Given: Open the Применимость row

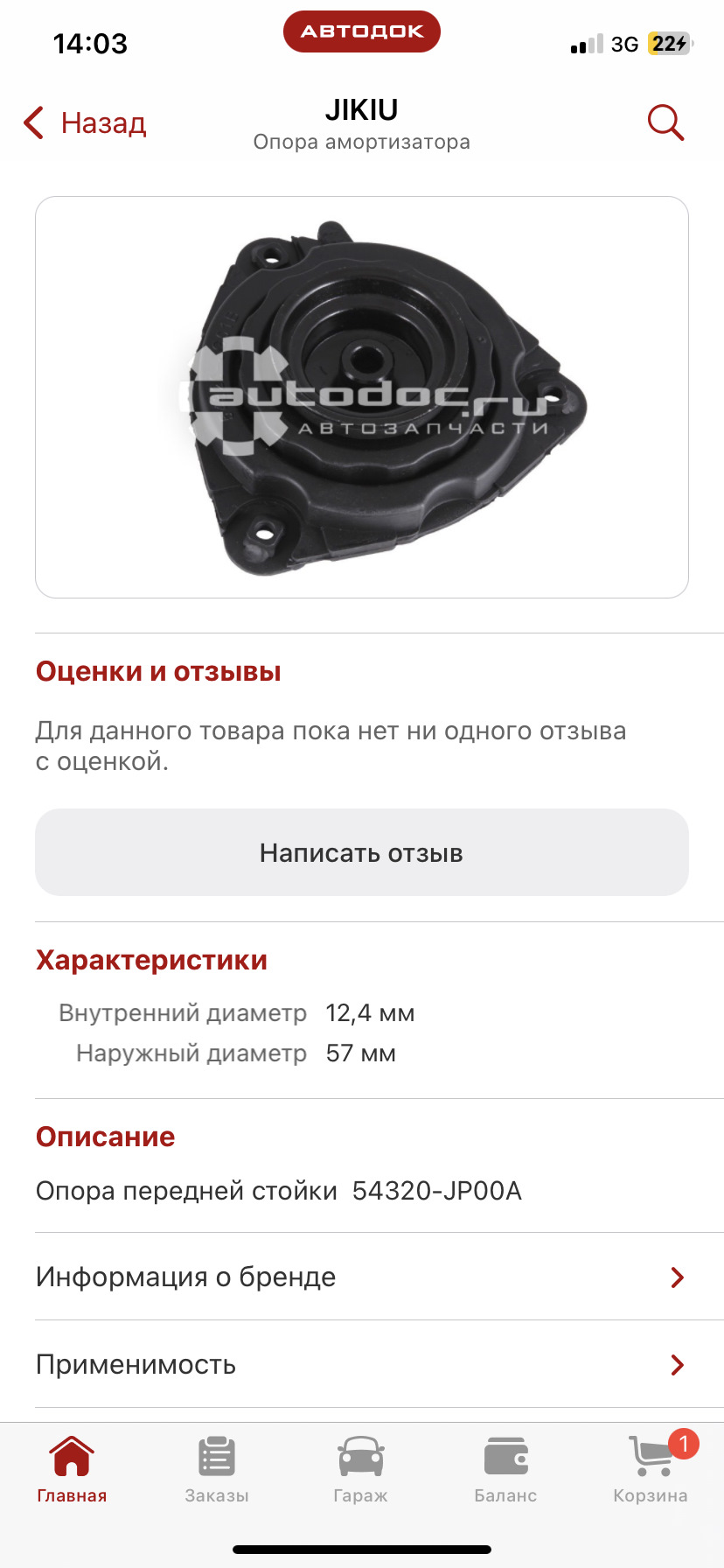Looking at the screenshot, I should 362,1364.
